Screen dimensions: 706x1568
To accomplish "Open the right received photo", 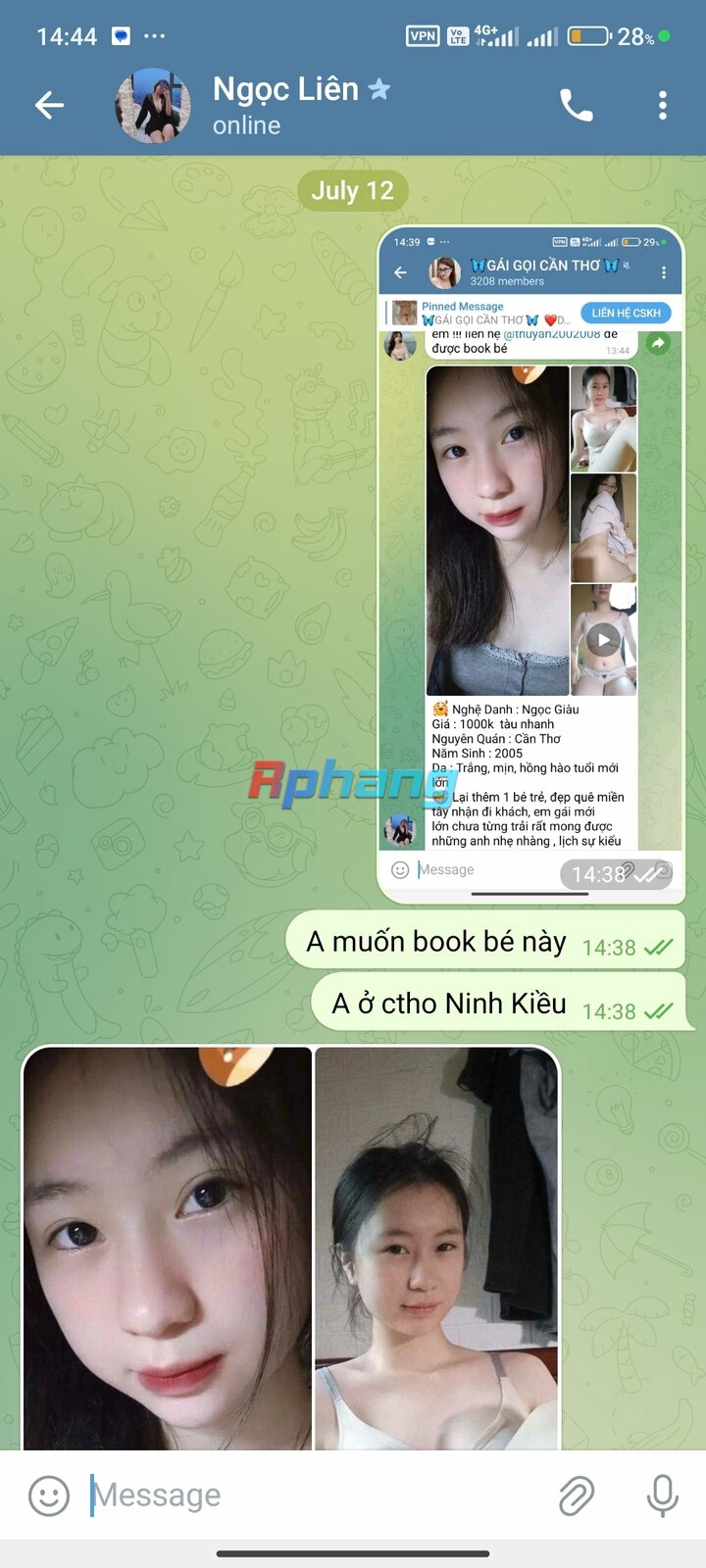I will pos(436,1248).
